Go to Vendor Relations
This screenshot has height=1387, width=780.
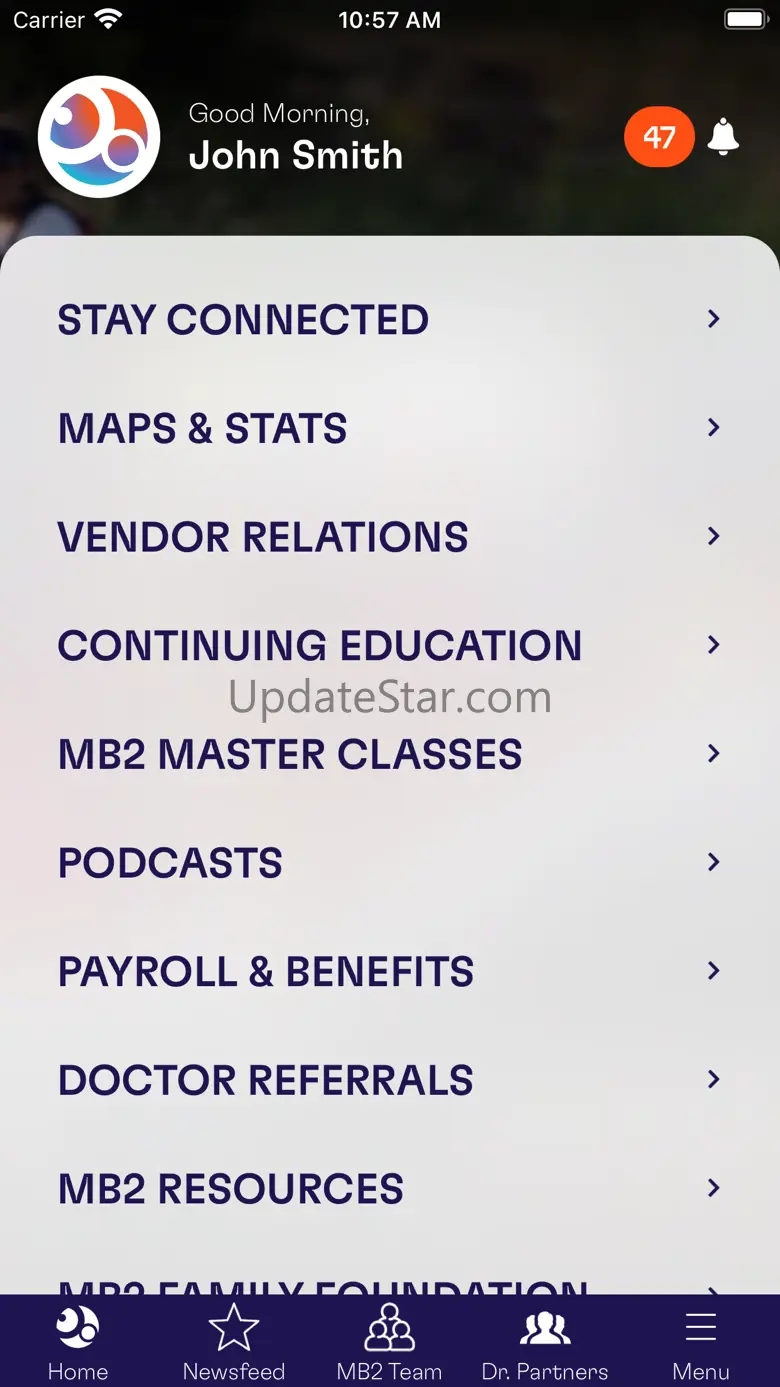tap(390, 537)
